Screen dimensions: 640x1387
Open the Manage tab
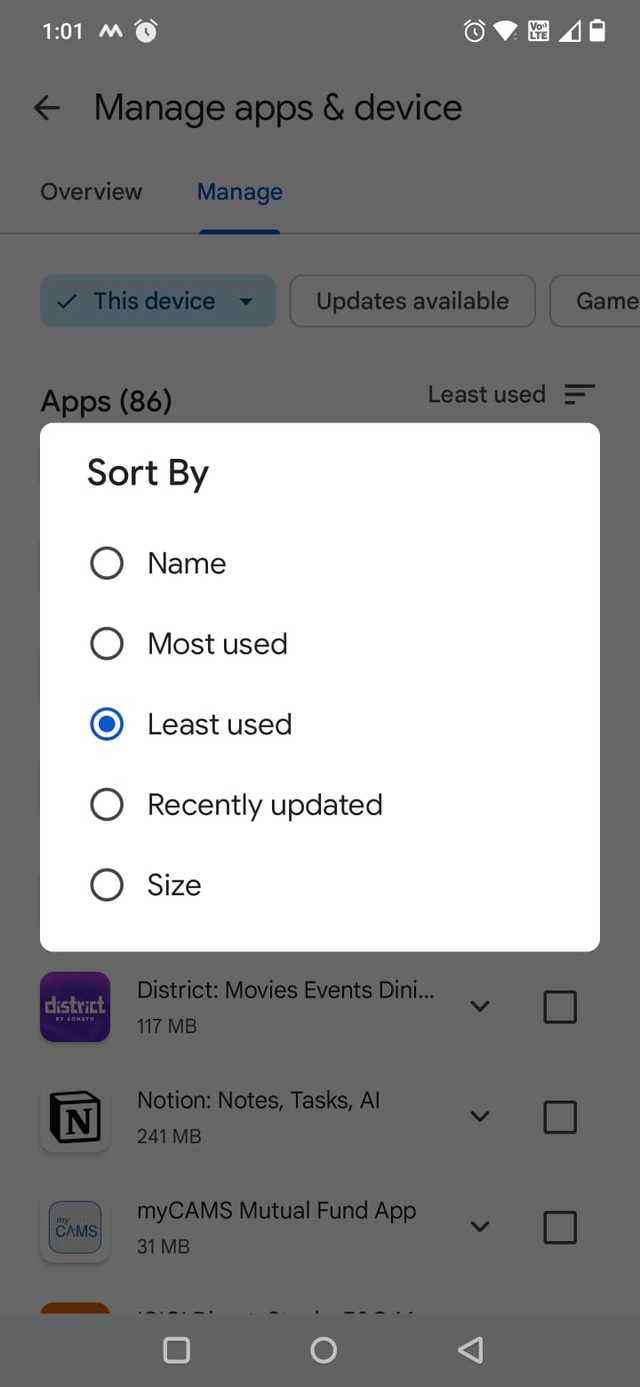click(x=239, y=192)
